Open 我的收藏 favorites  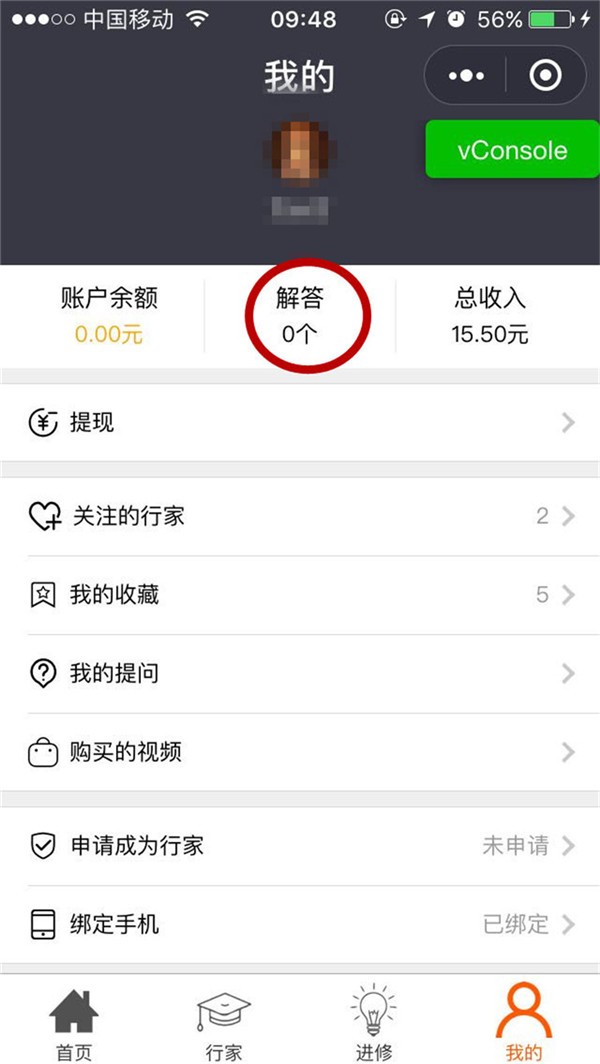(300, 595)
